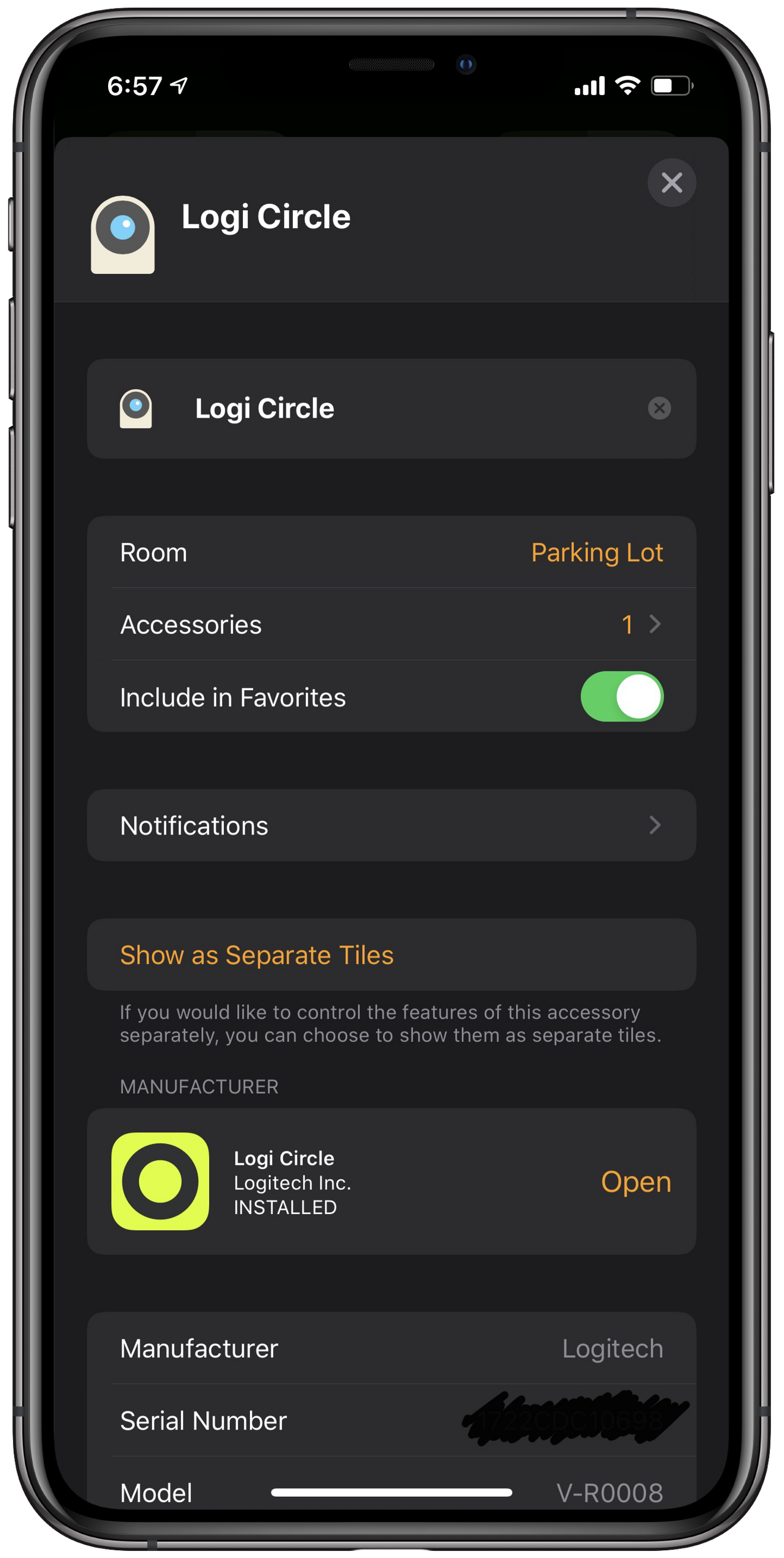Disable Include in Favorites
The height and width of the screenshot is (1558, 784).
point(622,697)
